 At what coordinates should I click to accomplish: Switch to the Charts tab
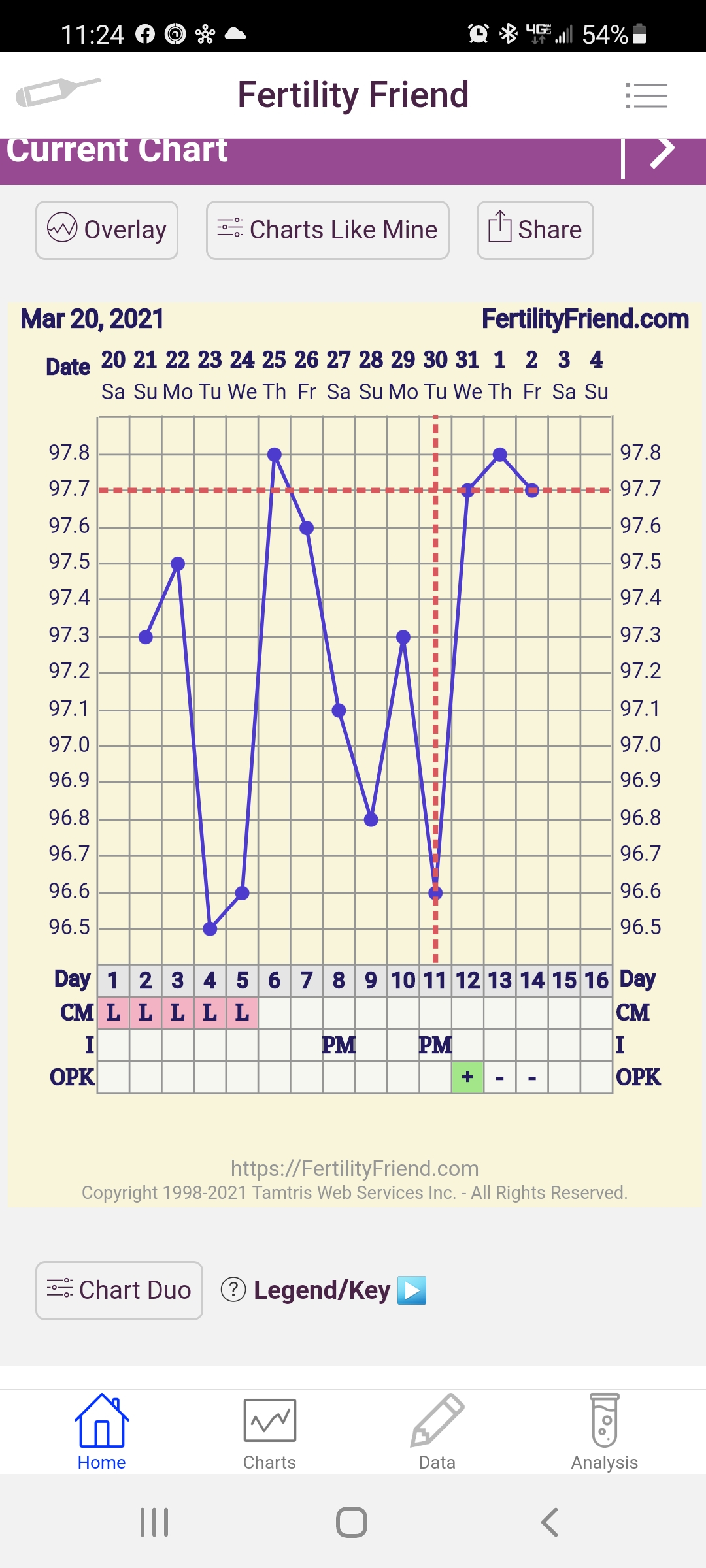(269, 1434)
